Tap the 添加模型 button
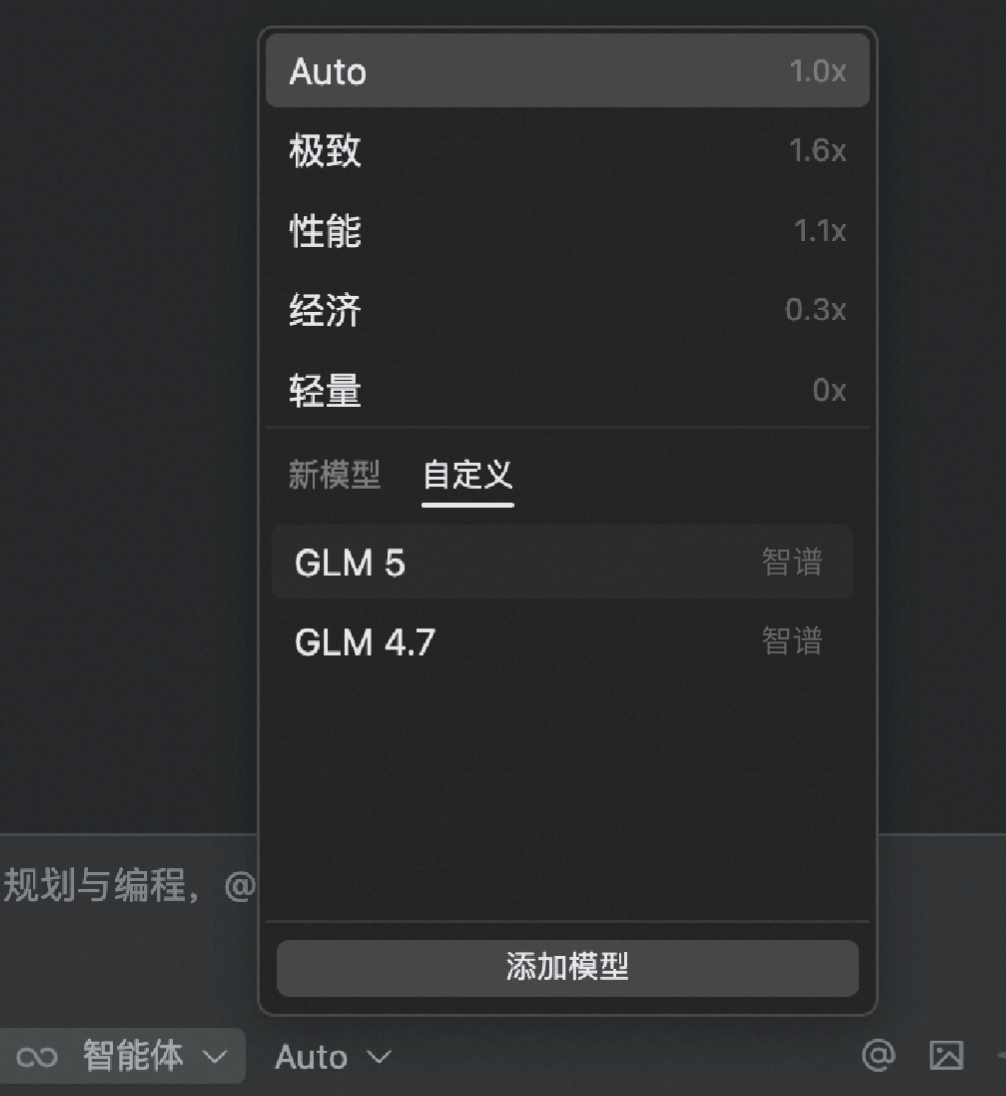The width and height of the screenshot is (1006, 1096). click(567, 967)
